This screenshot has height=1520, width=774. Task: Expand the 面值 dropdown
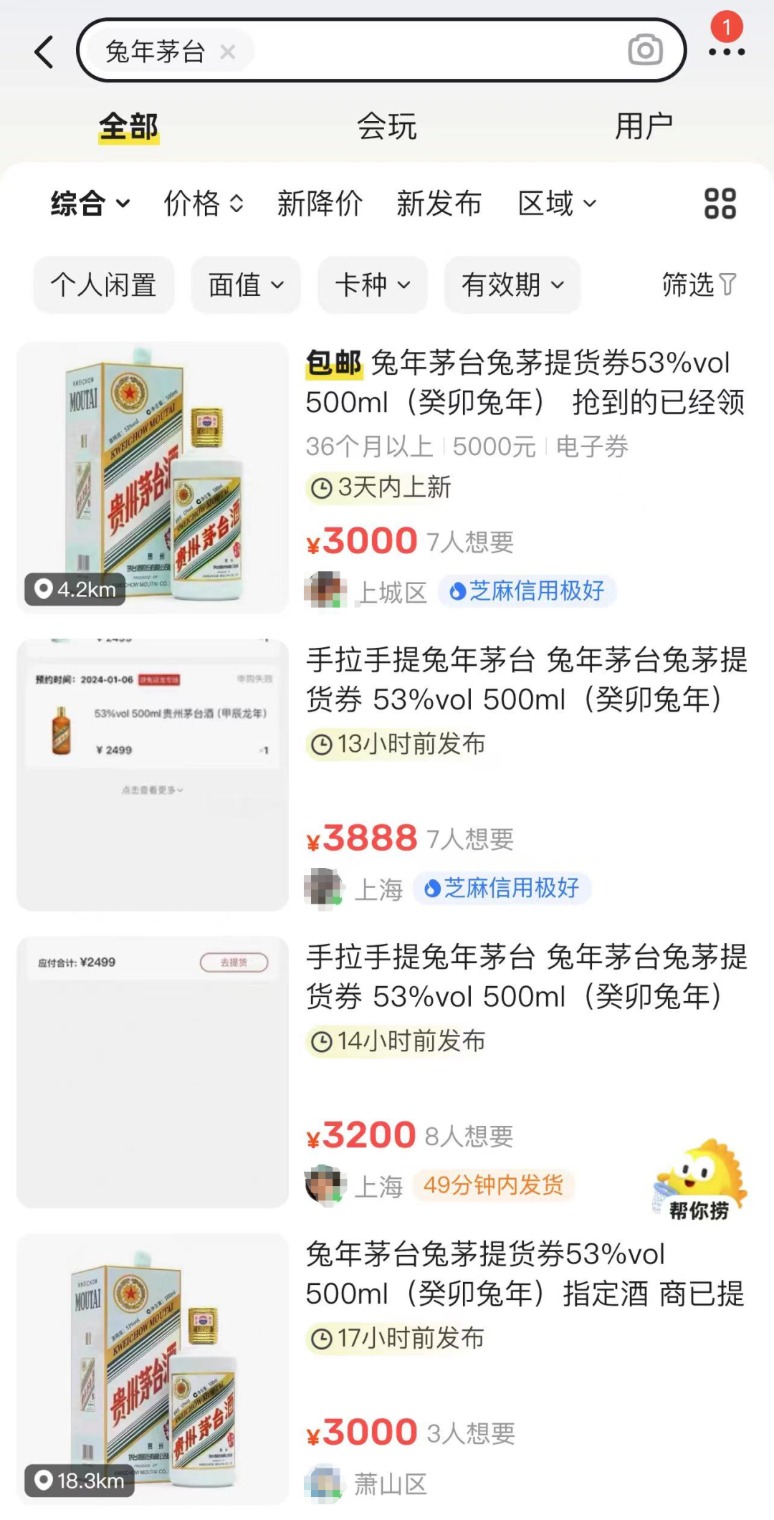click(246, 285)
